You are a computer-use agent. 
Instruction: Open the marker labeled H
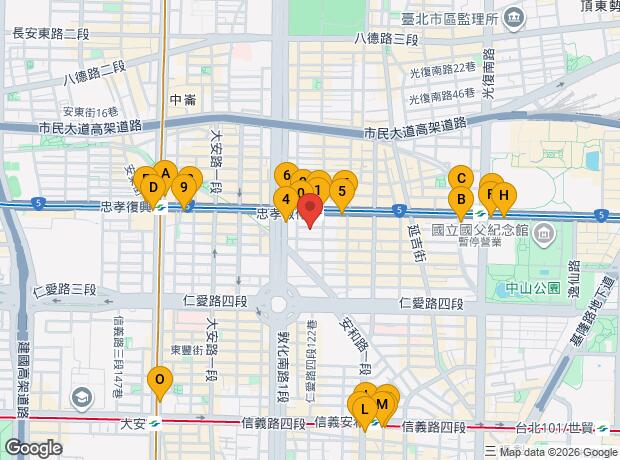pyautogui.click(x=504, y=195)
